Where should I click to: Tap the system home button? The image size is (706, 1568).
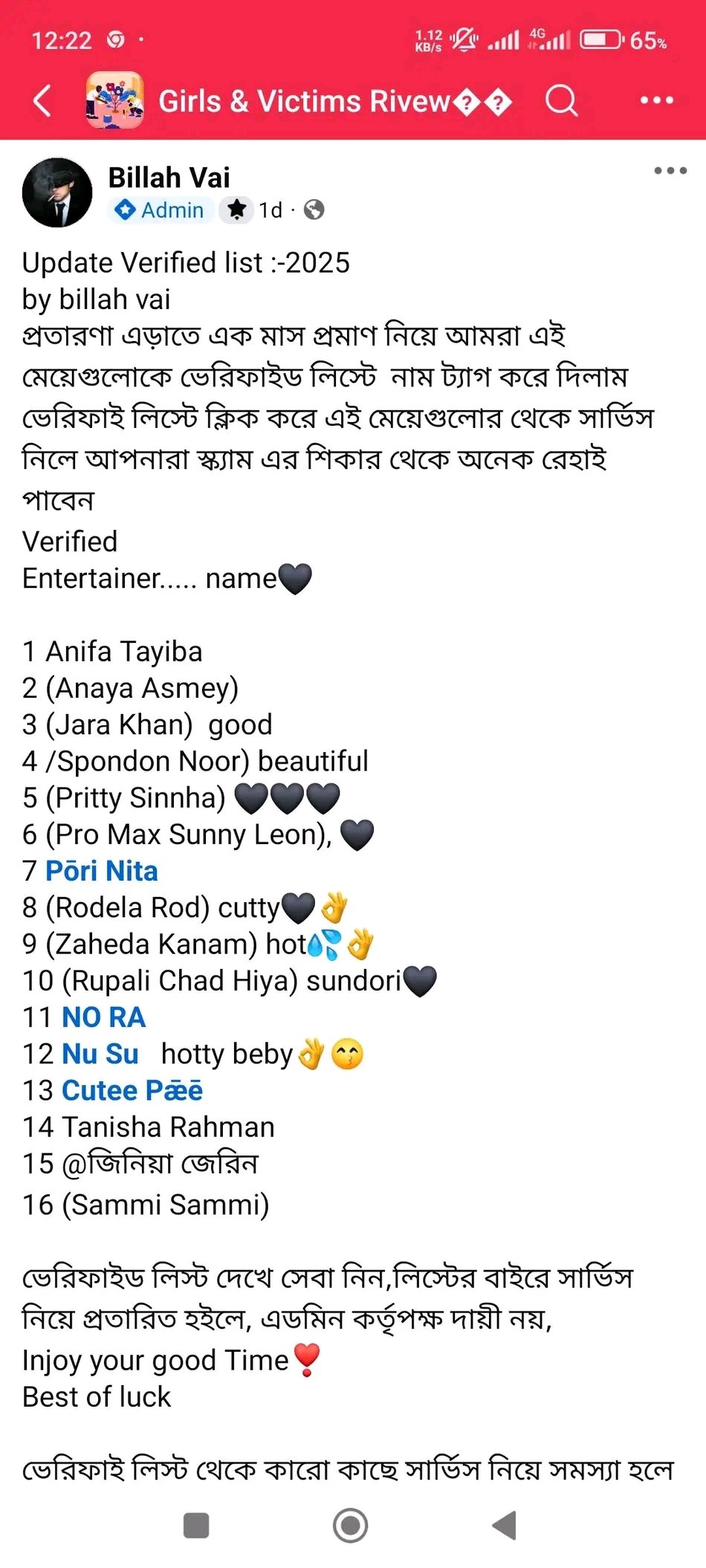(350, 1526)
